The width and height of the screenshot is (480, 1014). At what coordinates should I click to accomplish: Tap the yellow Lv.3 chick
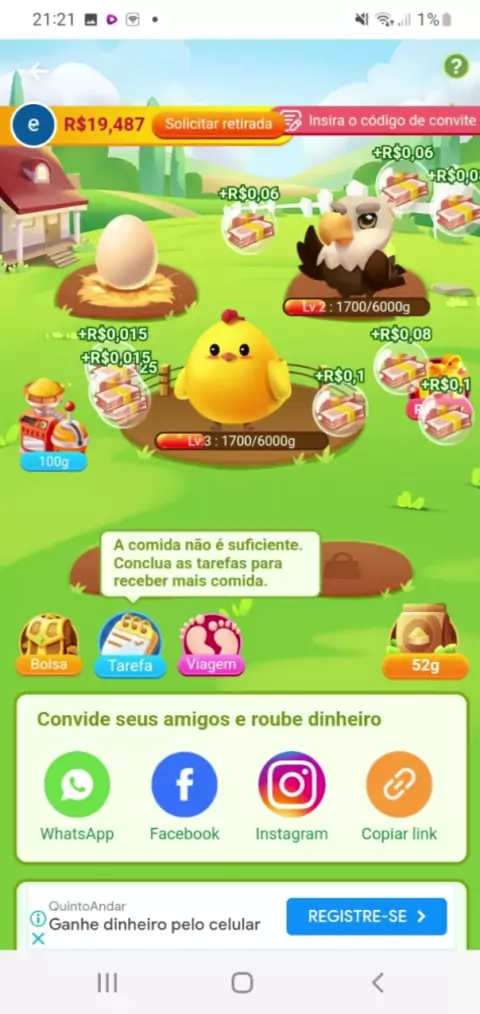click(x=233, y=371)
